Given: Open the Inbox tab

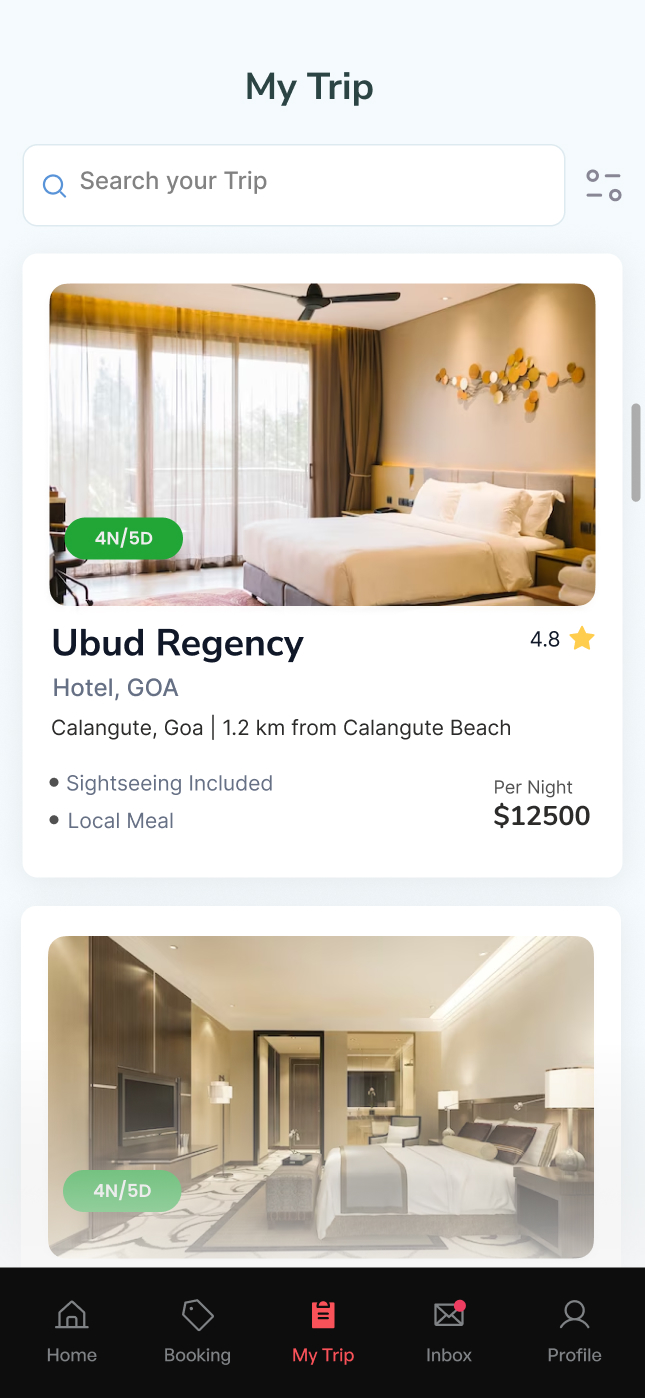Looking at the screenshot, I should pos(449,1332).
